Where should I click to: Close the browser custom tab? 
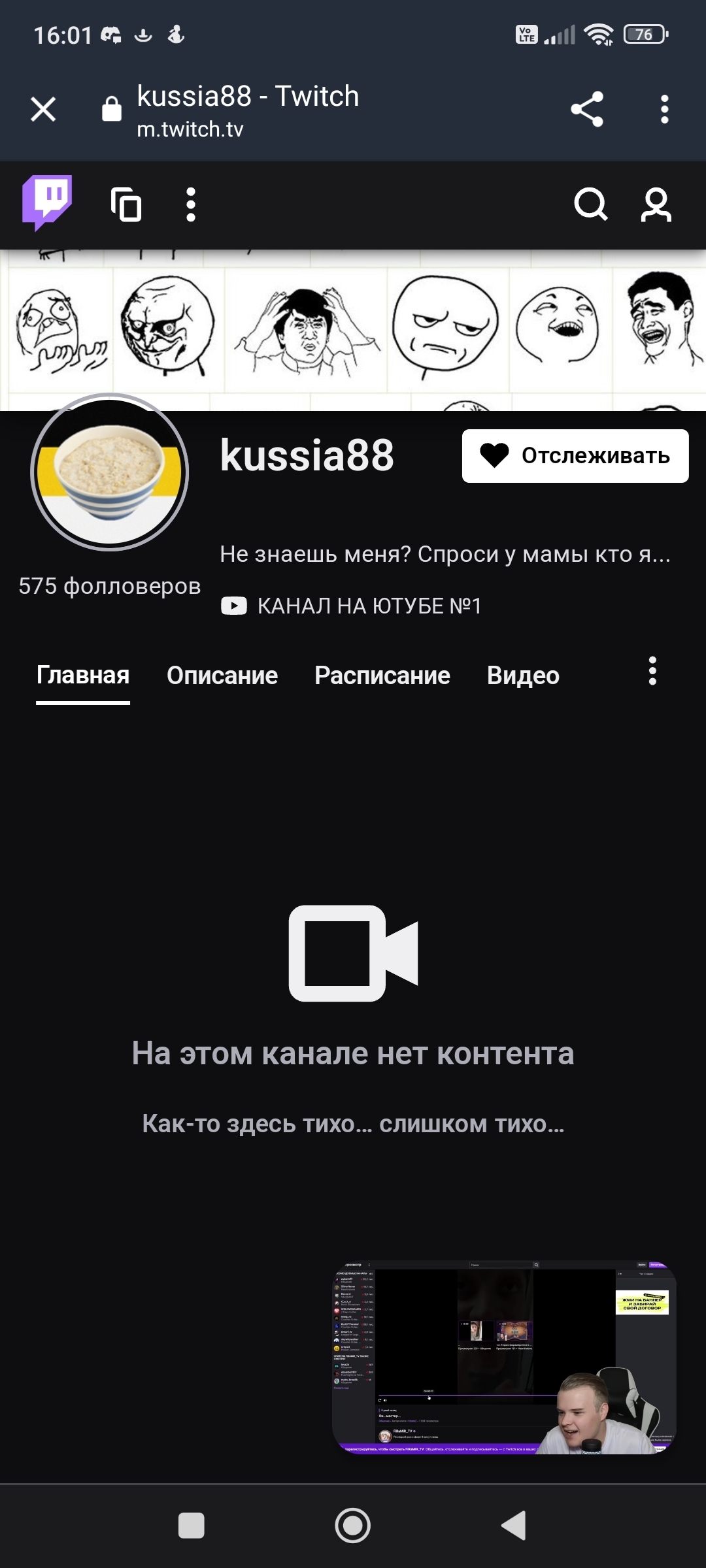(43, 109)
